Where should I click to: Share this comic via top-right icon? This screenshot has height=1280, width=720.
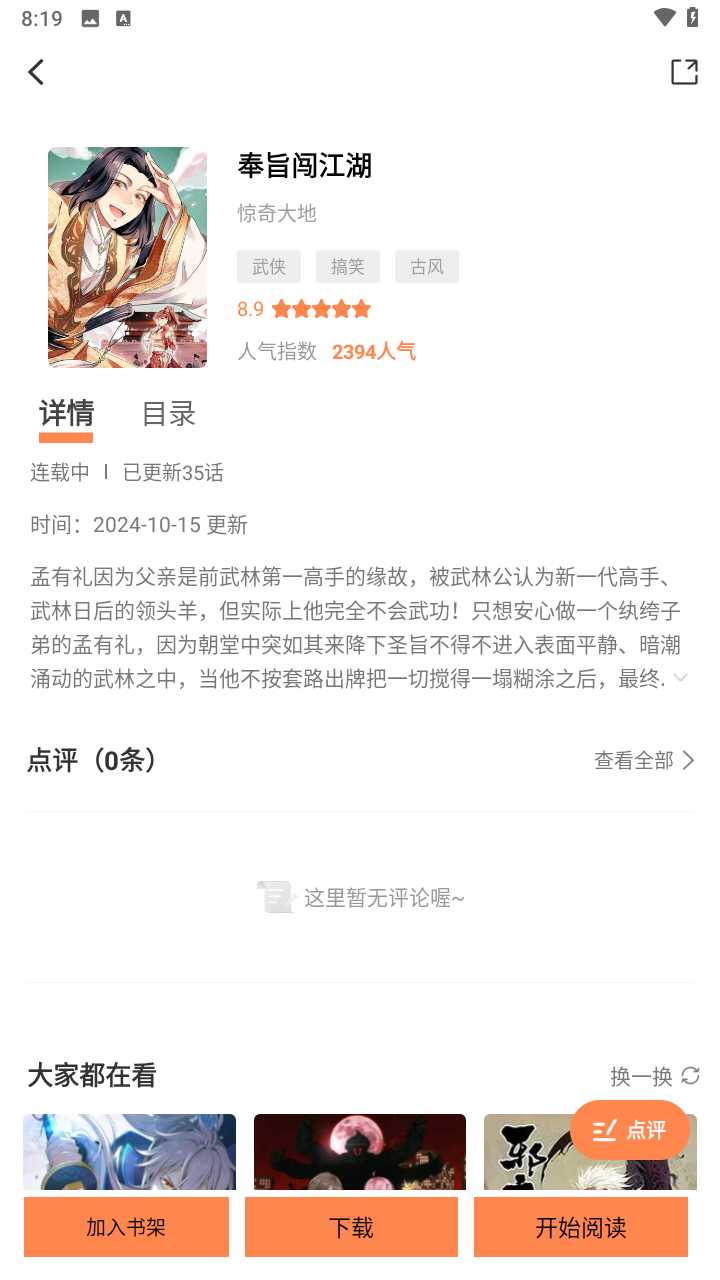tap(684, 72)
